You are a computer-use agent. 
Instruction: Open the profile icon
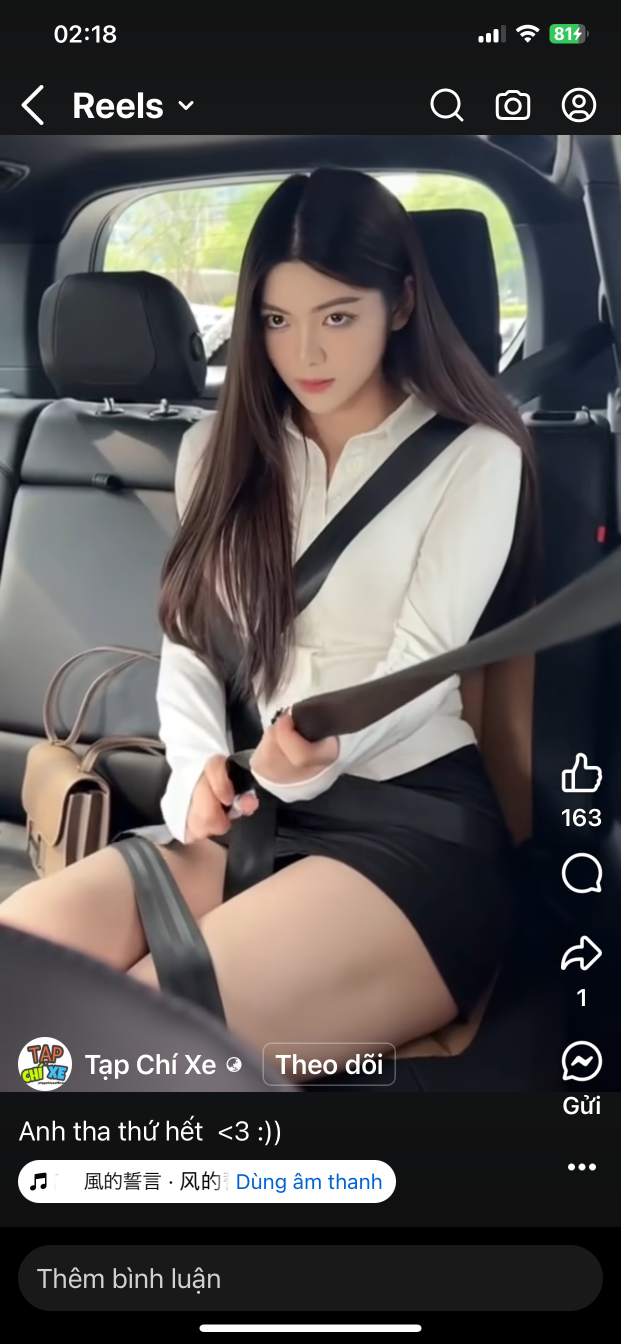pyautogui.click(x=579, y=105)
